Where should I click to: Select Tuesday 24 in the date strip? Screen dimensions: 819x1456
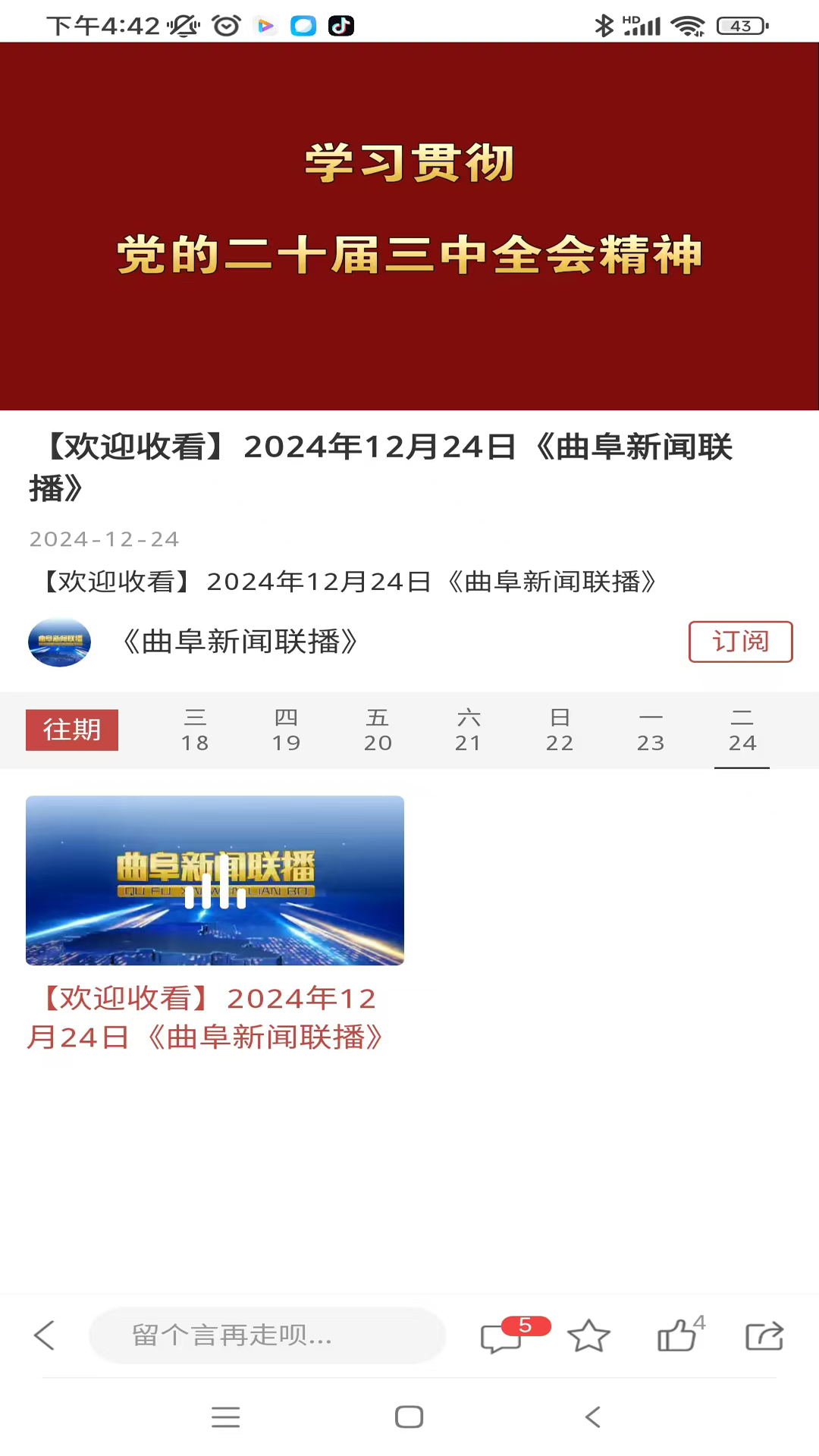click(742, 730)
